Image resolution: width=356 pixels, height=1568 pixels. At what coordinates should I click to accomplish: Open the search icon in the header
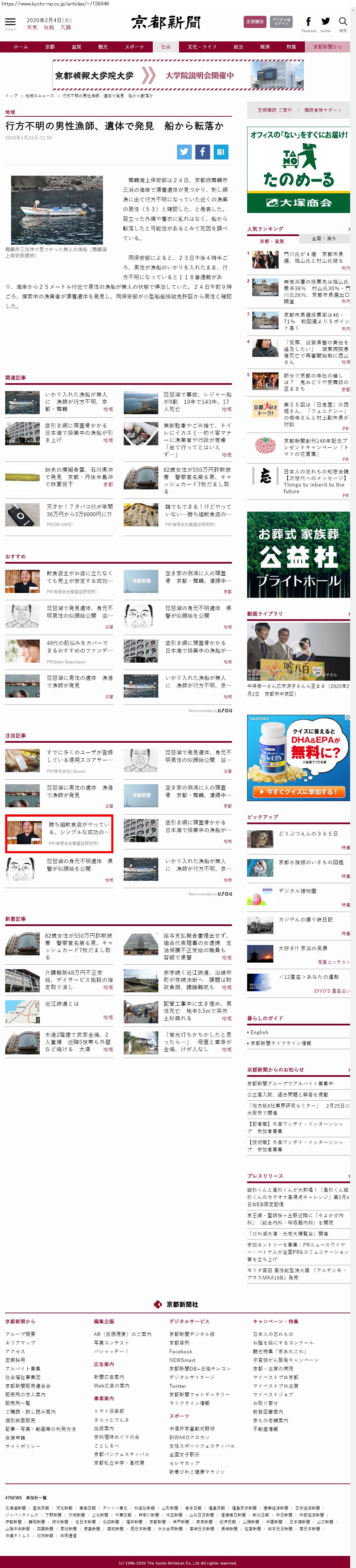[343, 22]
